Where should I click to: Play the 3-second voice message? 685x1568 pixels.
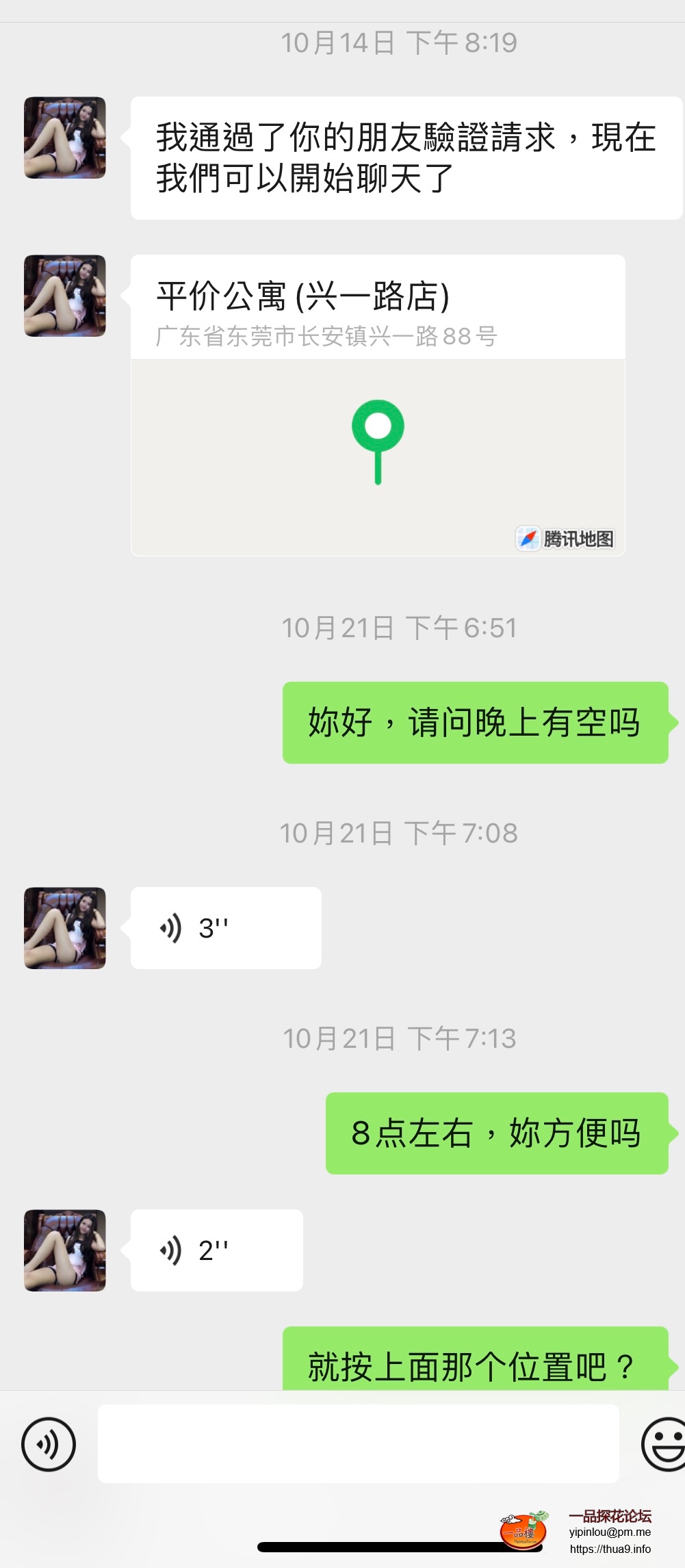tap(226, 928)
